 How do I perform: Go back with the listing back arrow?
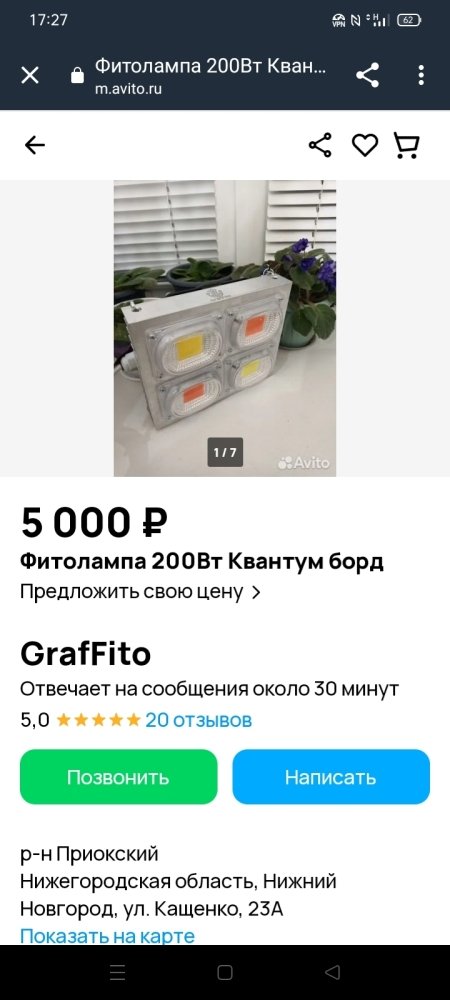click(x=34, y=145)
